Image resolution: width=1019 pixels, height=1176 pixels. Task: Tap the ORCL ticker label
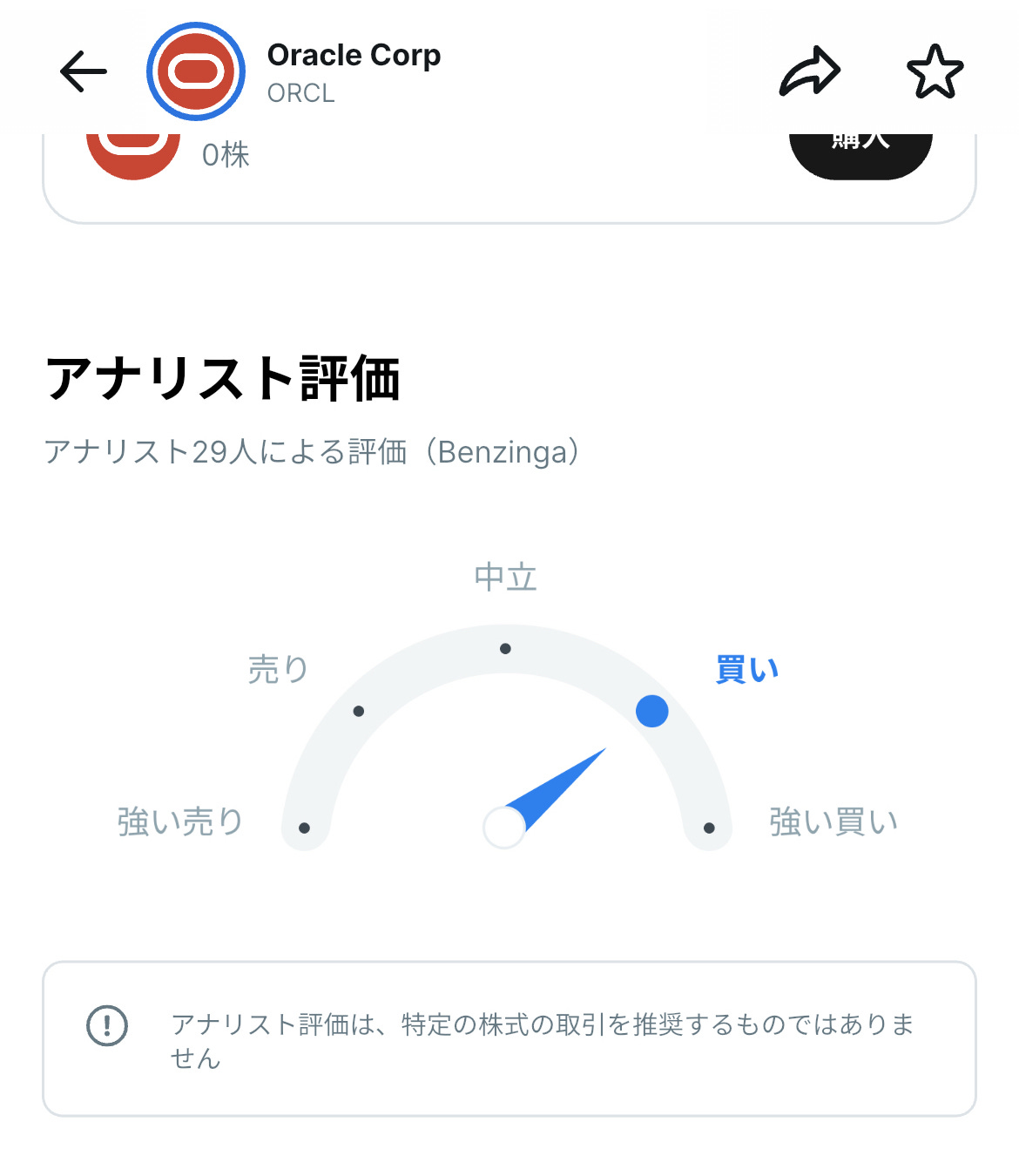(300, 94)
